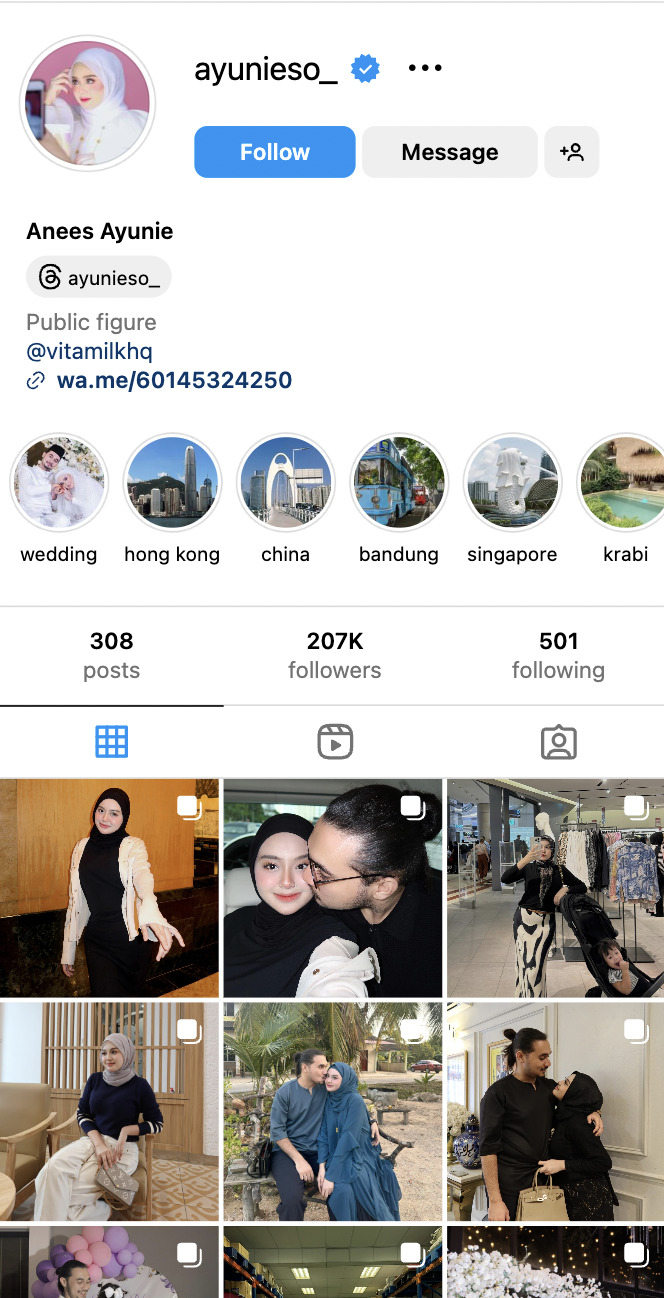Screen dimensions: 664x1298
Task: Open the post with the stroller in a clothing store
Action: pyautogui.click(x=555, y=888)
